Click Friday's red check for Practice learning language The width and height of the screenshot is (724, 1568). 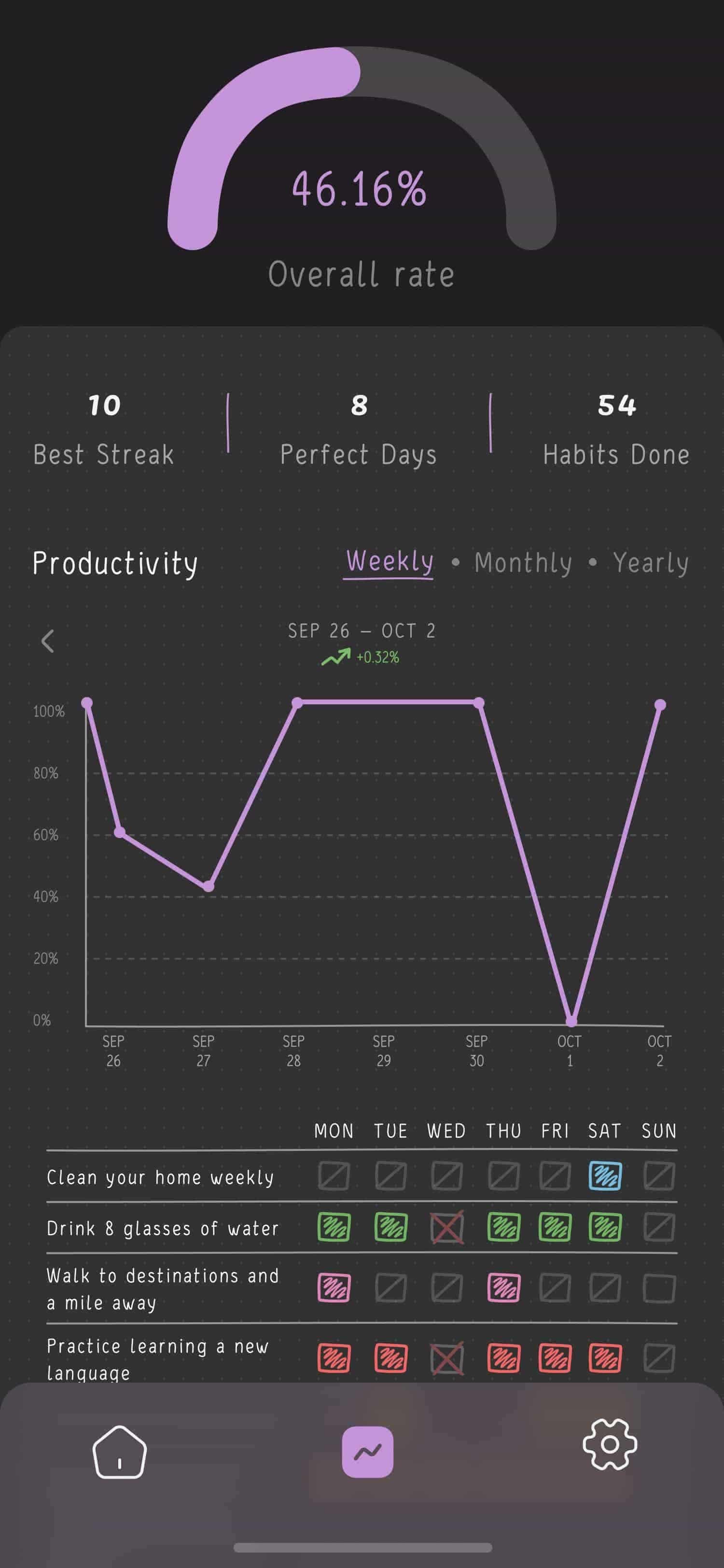[554, 1358]
